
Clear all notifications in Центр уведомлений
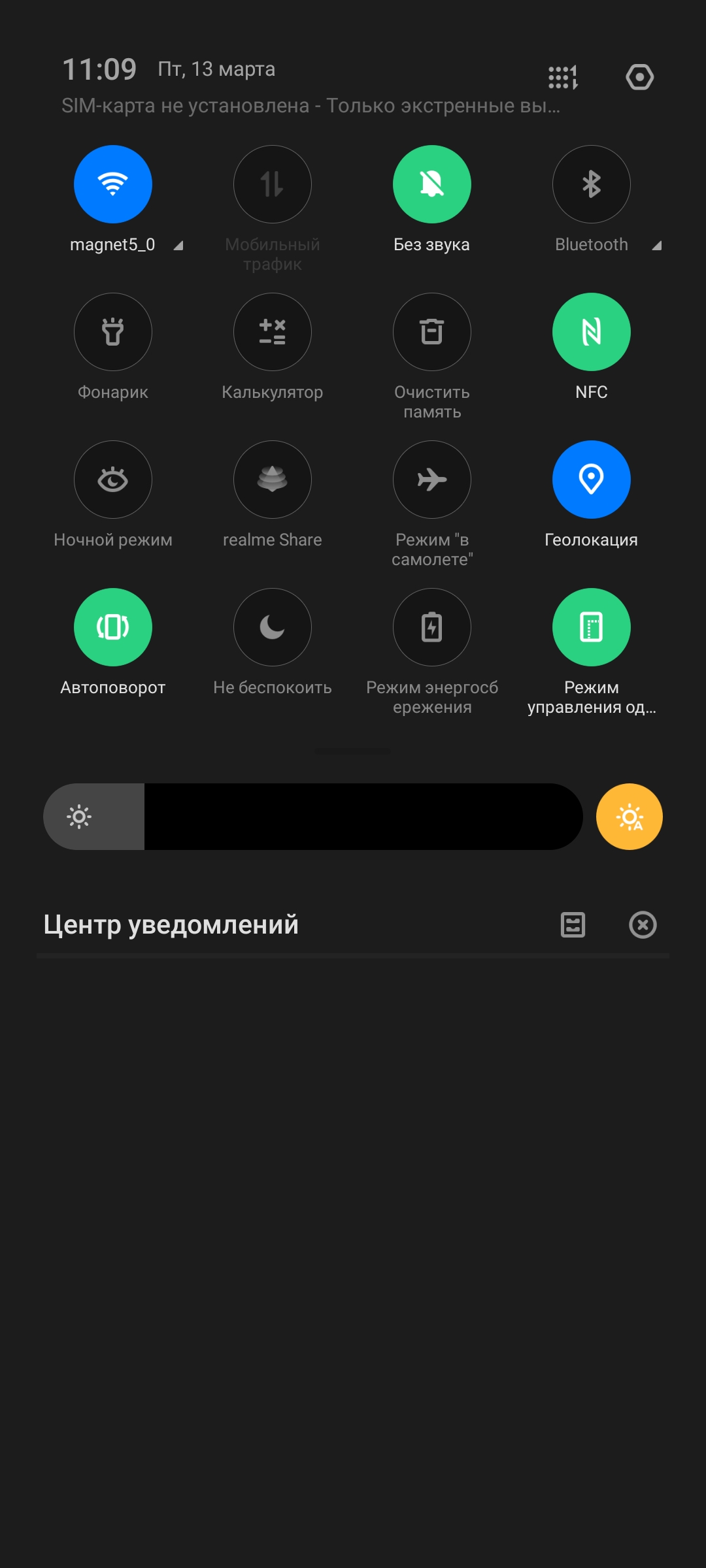click(x=643, y=924)
